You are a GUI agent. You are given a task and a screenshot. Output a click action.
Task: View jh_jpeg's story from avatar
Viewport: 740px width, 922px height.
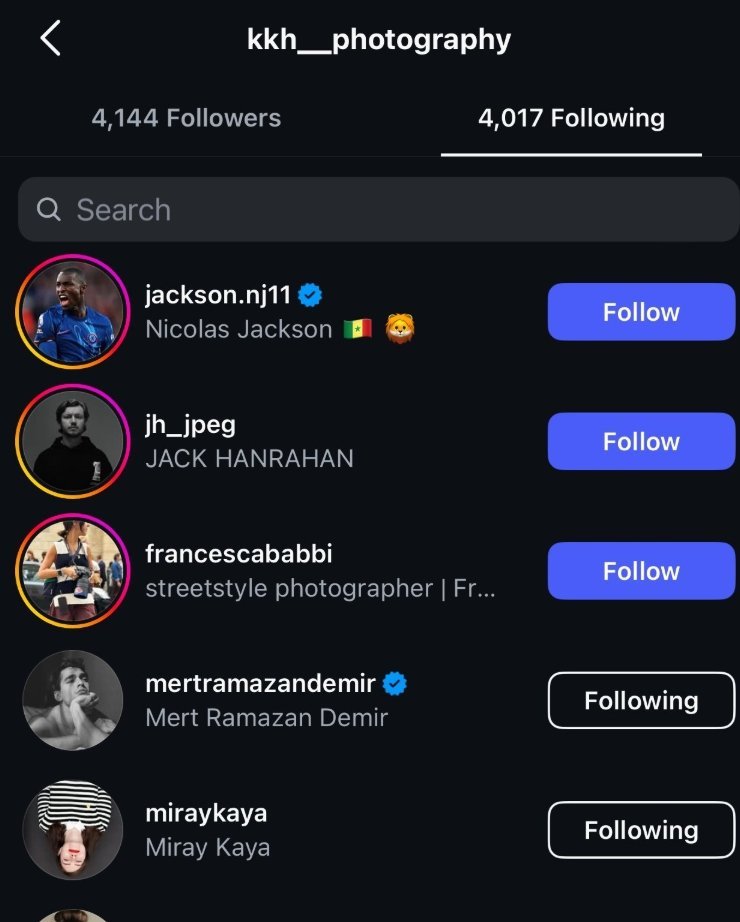coord(73,441)
